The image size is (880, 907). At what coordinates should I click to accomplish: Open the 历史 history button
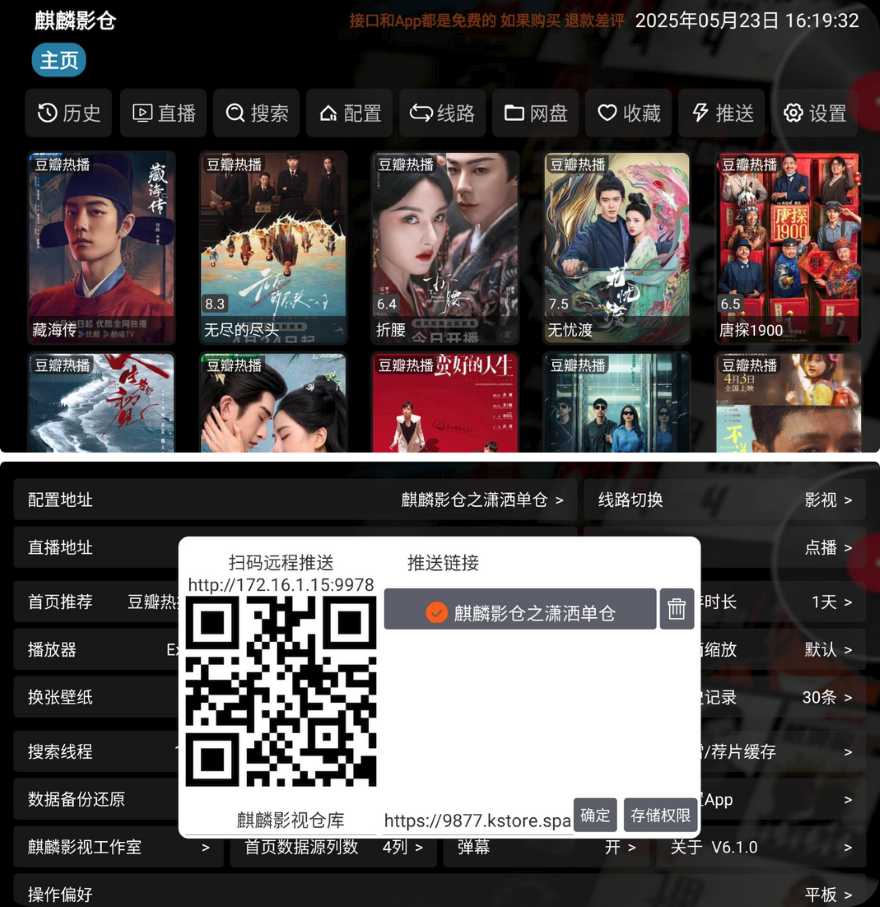(69, 113)
